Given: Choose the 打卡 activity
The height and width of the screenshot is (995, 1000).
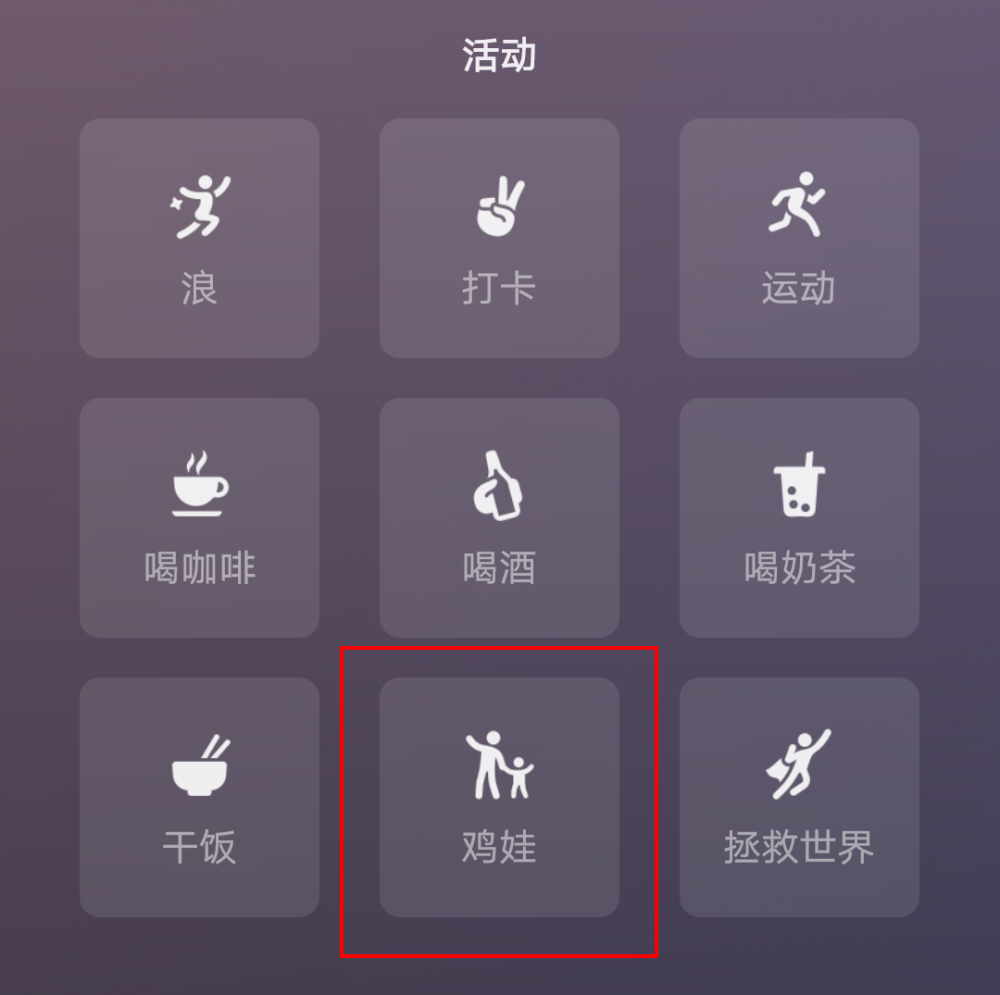Looking at the screenshot, I should (x=499, y=238).
